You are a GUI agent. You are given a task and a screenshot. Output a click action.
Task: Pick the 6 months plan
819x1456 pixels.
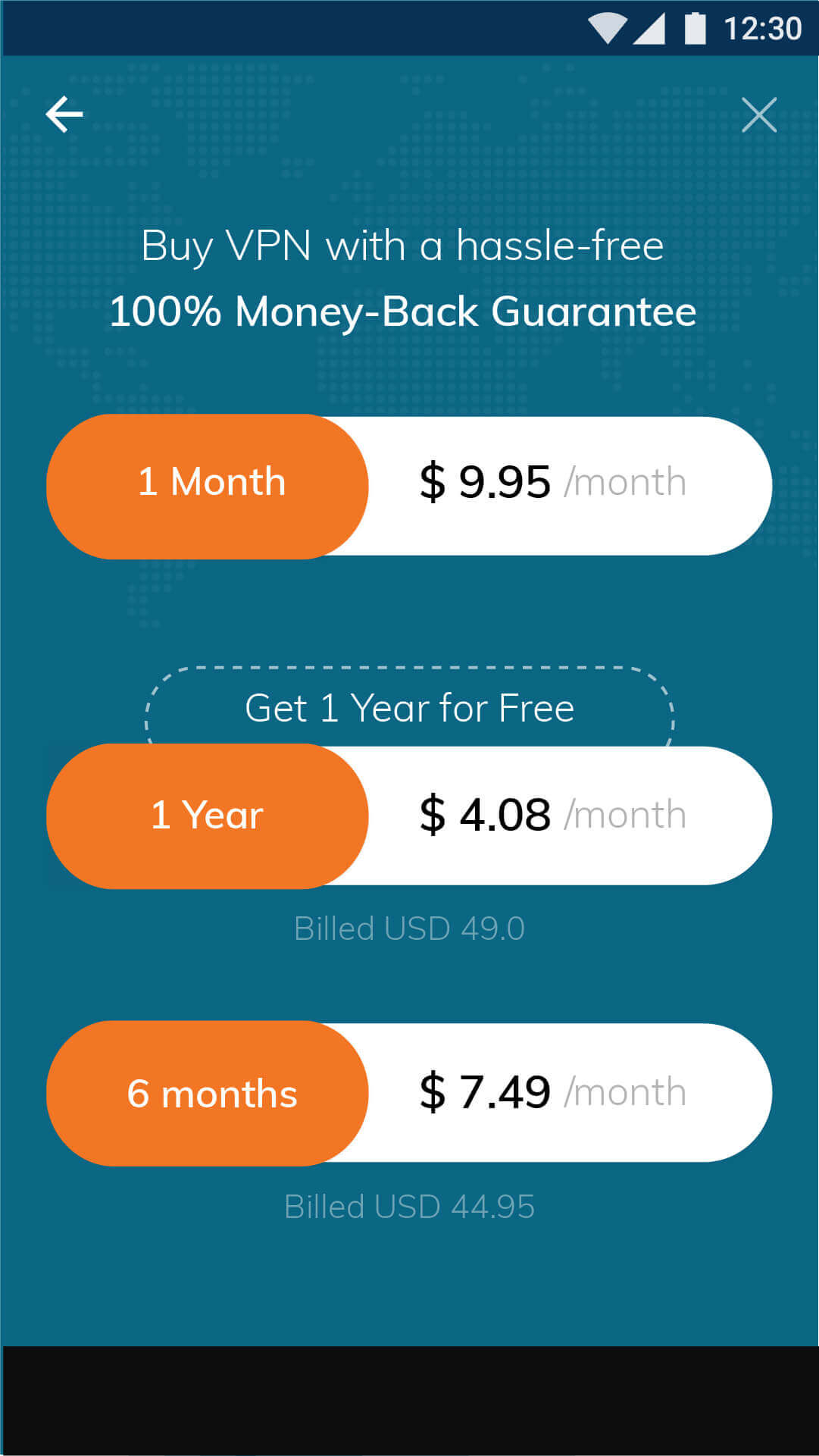(409, 1093)
